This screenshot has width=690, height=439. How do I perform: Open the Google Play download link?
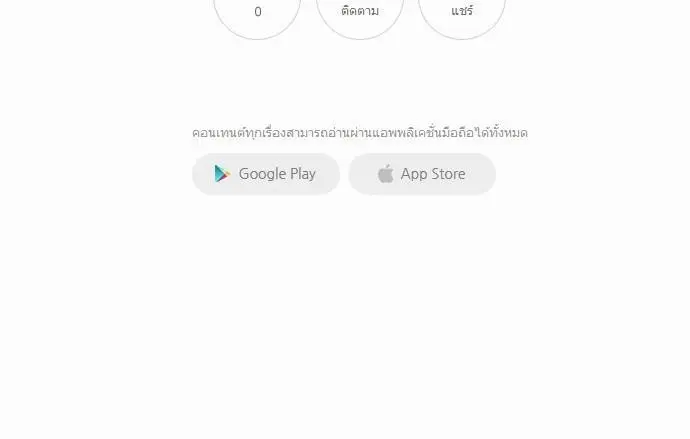(x=266, y=174)
